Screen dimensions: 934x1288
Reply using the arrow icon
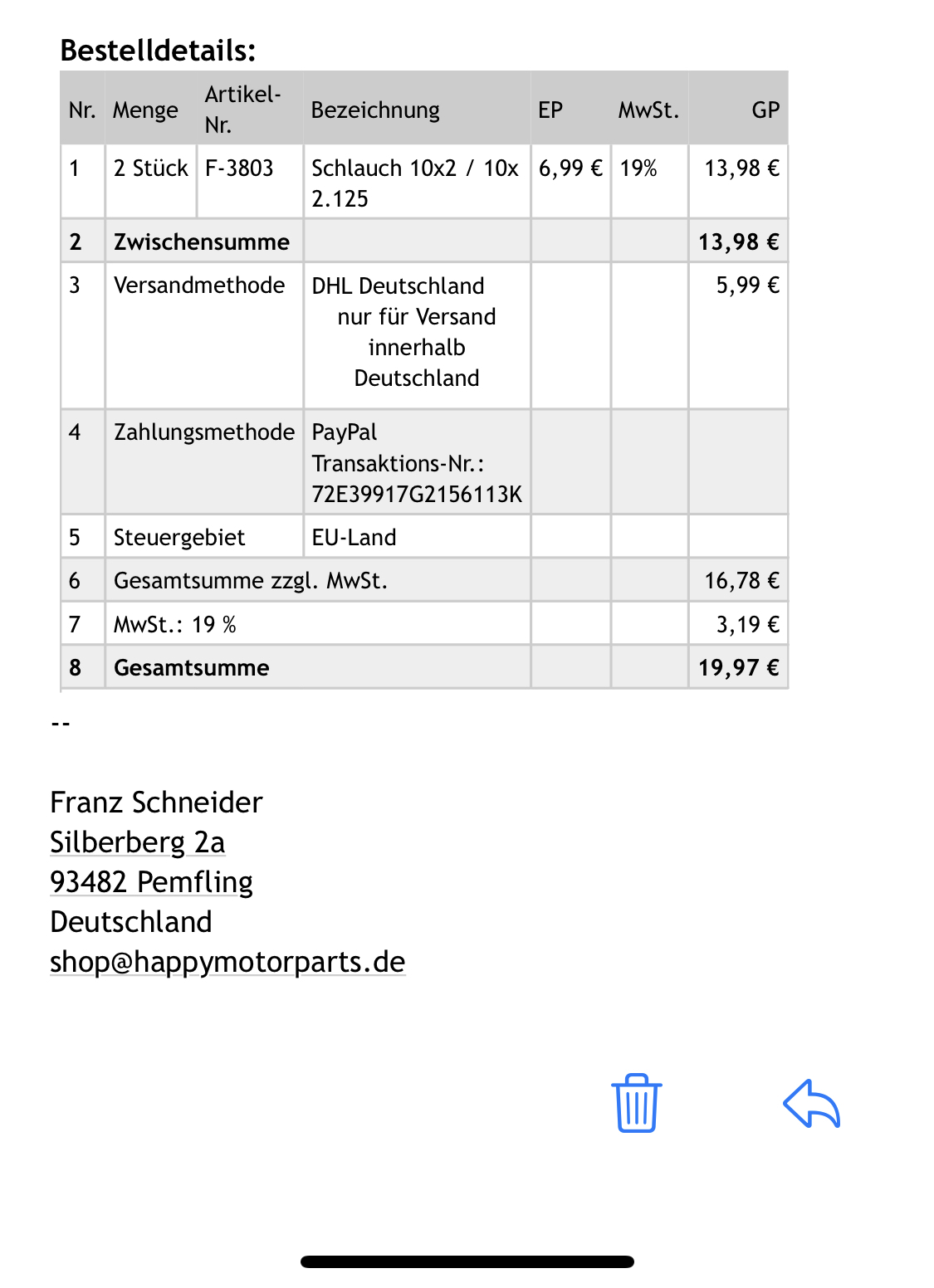pyautogui.click(x=811, y=1104)
